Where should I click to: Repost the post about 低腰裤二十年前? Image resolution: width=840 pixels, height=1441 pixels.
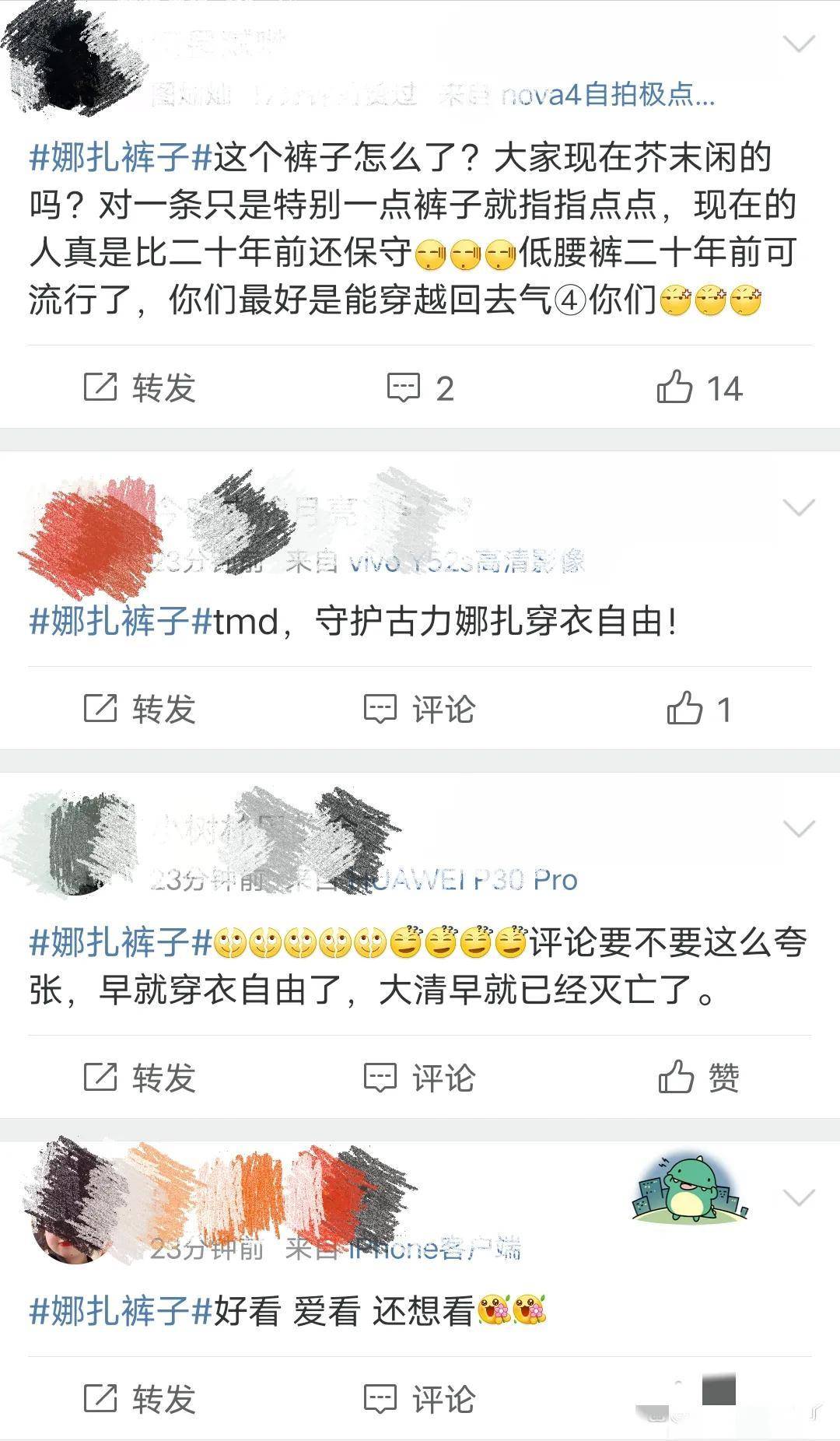pyautogui.click(x=140, y=387)
